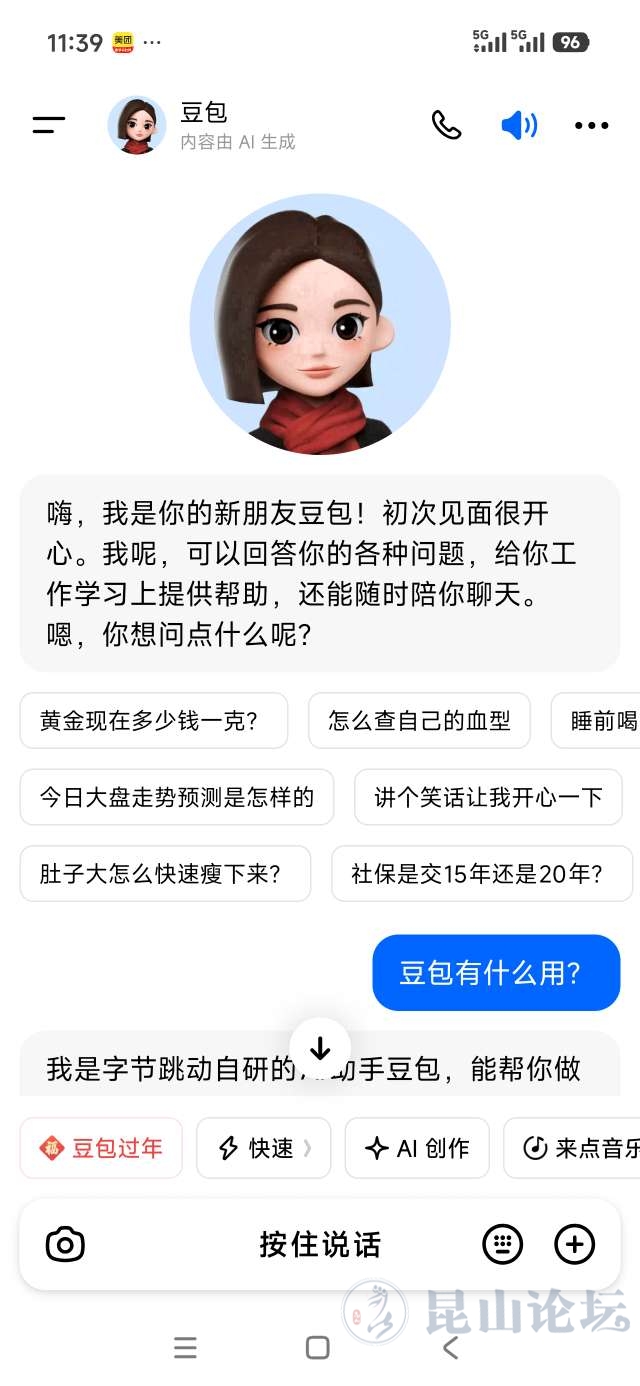This screenshot has height=1386, width=640.
Task: Go to the system home screen
Action: pyautogui.click(x=318, y=1348)
